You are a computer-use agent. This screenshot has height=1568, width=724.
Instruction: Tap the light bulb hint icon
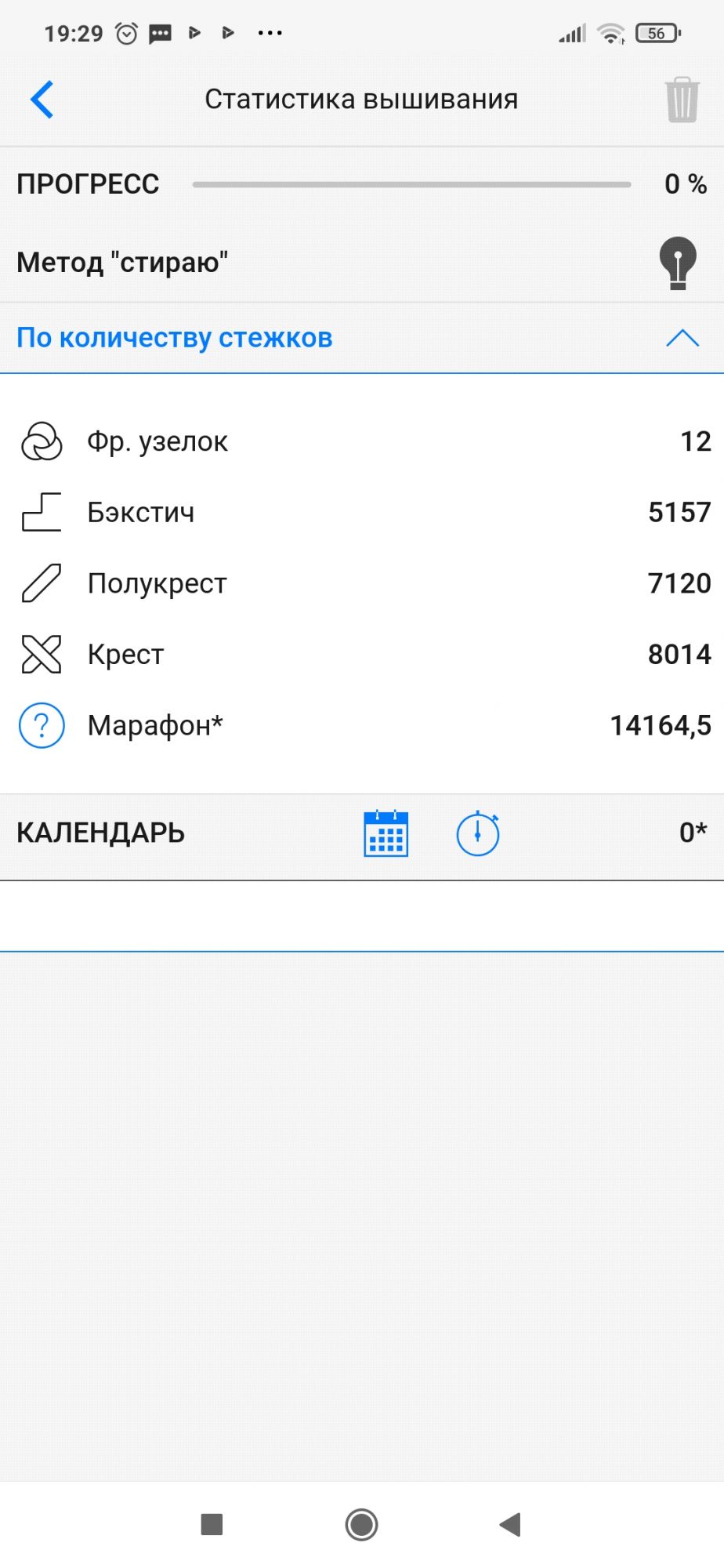pos(678,263)
